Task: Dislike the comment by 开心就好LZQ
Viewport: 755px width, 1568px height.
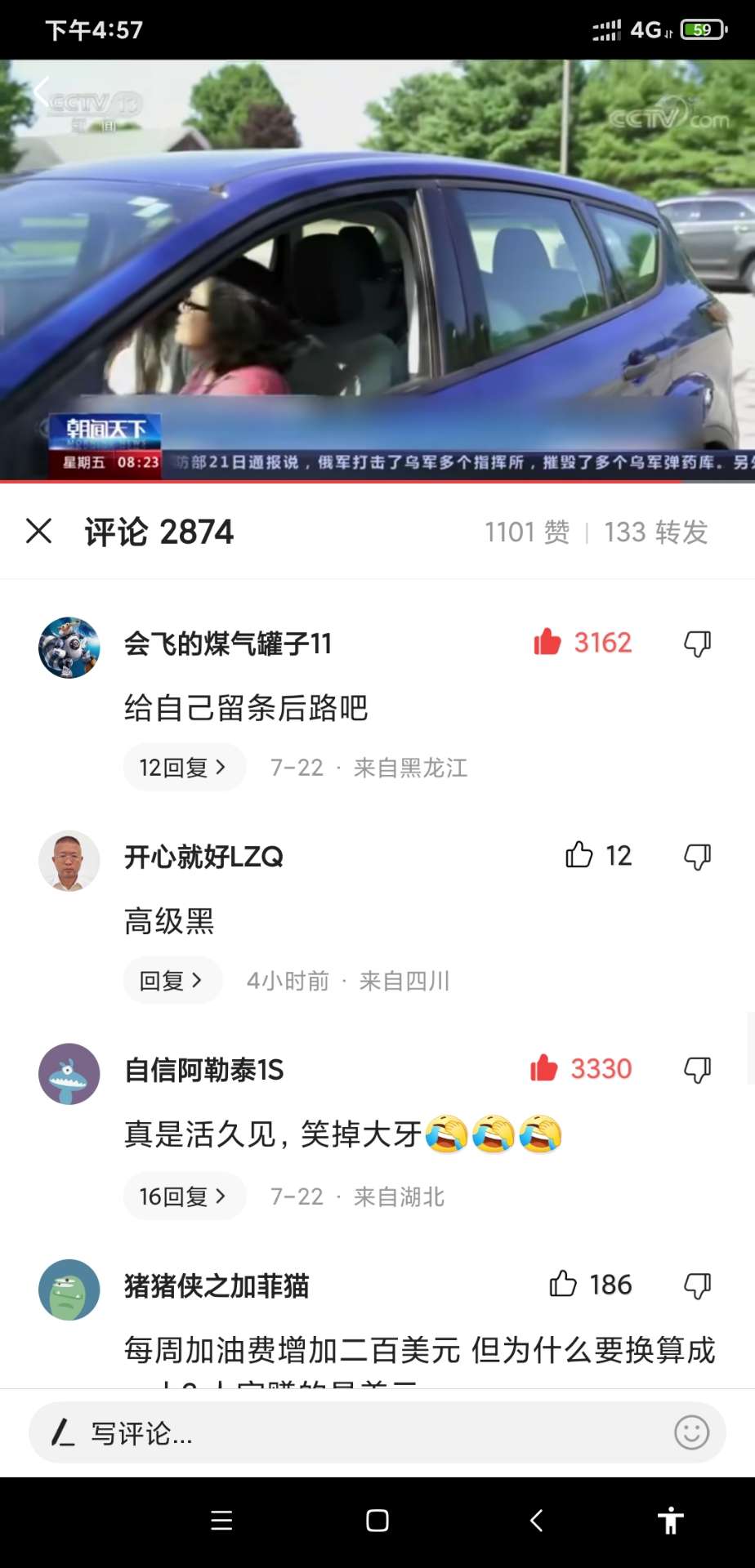Action: pyautogui.click(x=697, y=856)
